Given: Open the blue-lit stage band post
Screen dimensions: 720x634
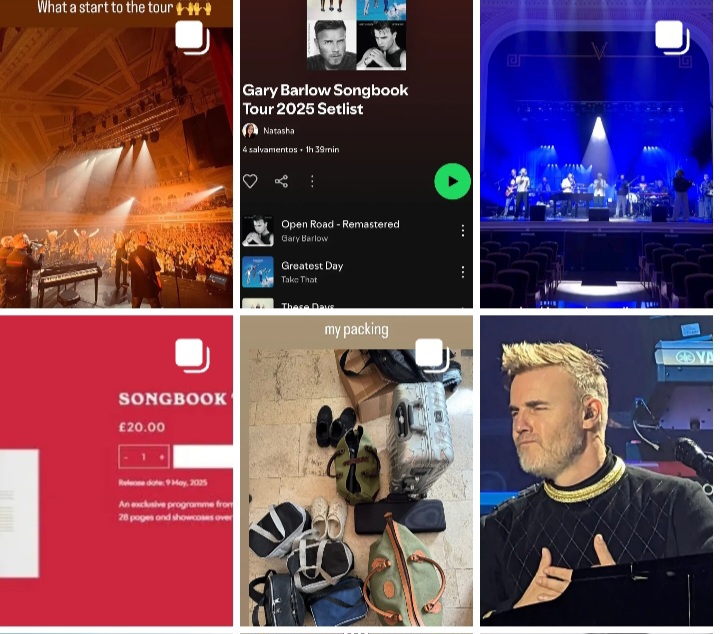Looking at the screenshot, I should [x=596, y=154].
